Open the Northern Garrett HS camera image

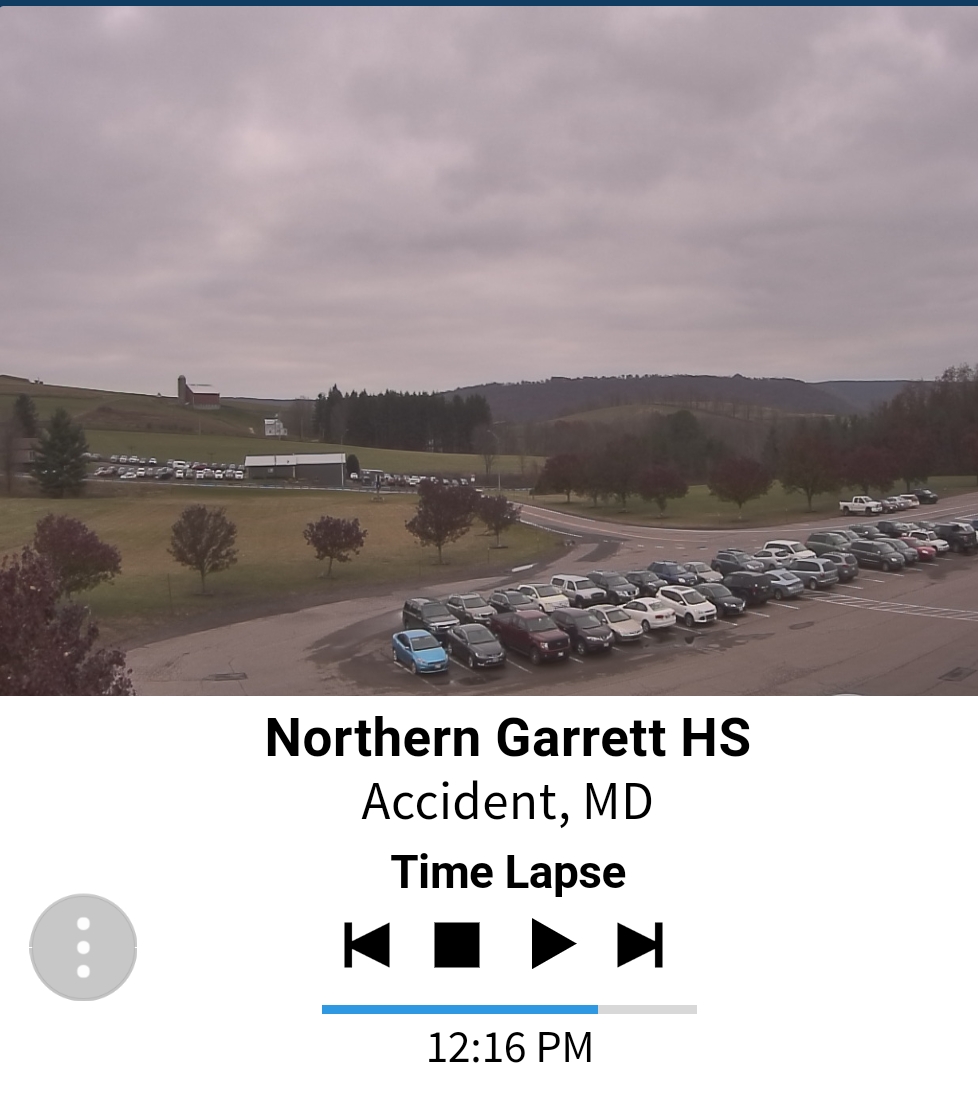point(489,350)
